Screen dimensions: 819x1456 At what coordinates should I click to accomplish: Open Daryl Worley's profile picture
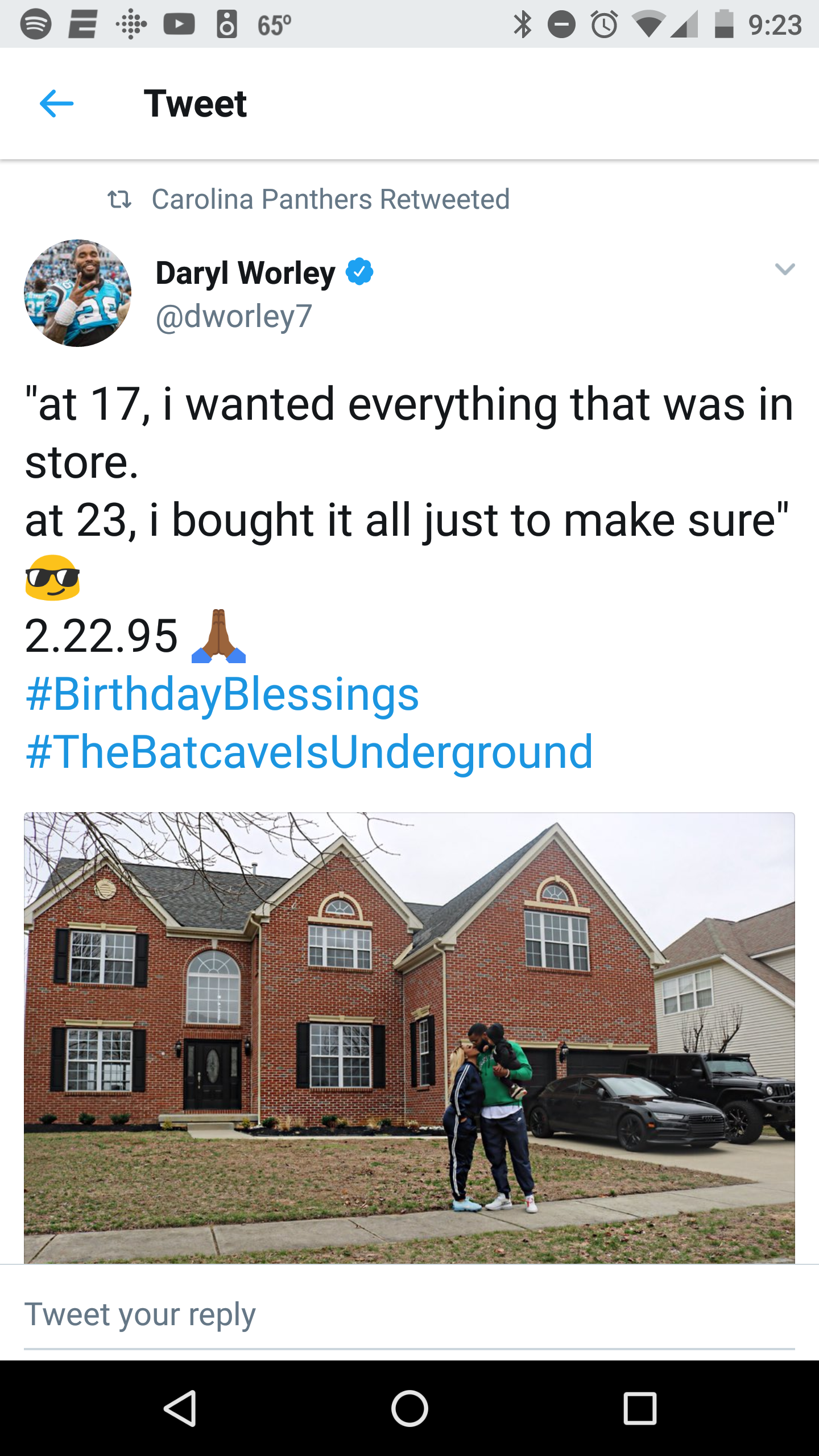coord(77,293)
